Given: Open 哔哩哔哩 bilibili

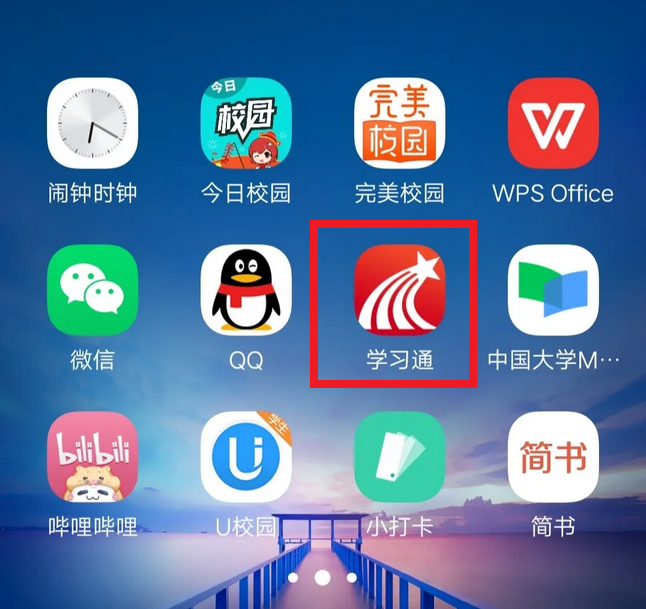Looking at the screenshot, I should pyautogui.click(x=92, y=457).
